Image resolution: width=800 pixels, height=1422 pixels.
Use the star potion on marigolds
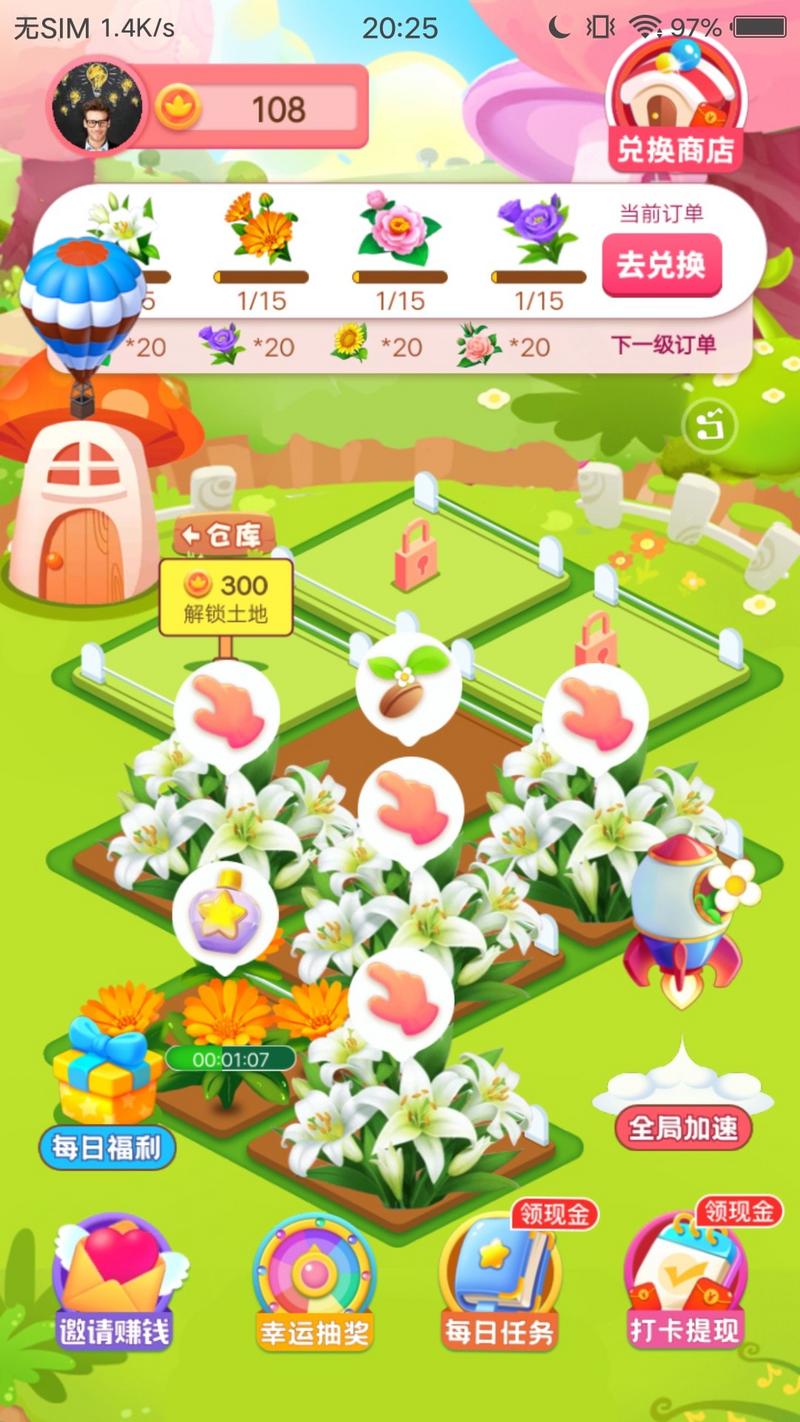(x=225, y=913)
